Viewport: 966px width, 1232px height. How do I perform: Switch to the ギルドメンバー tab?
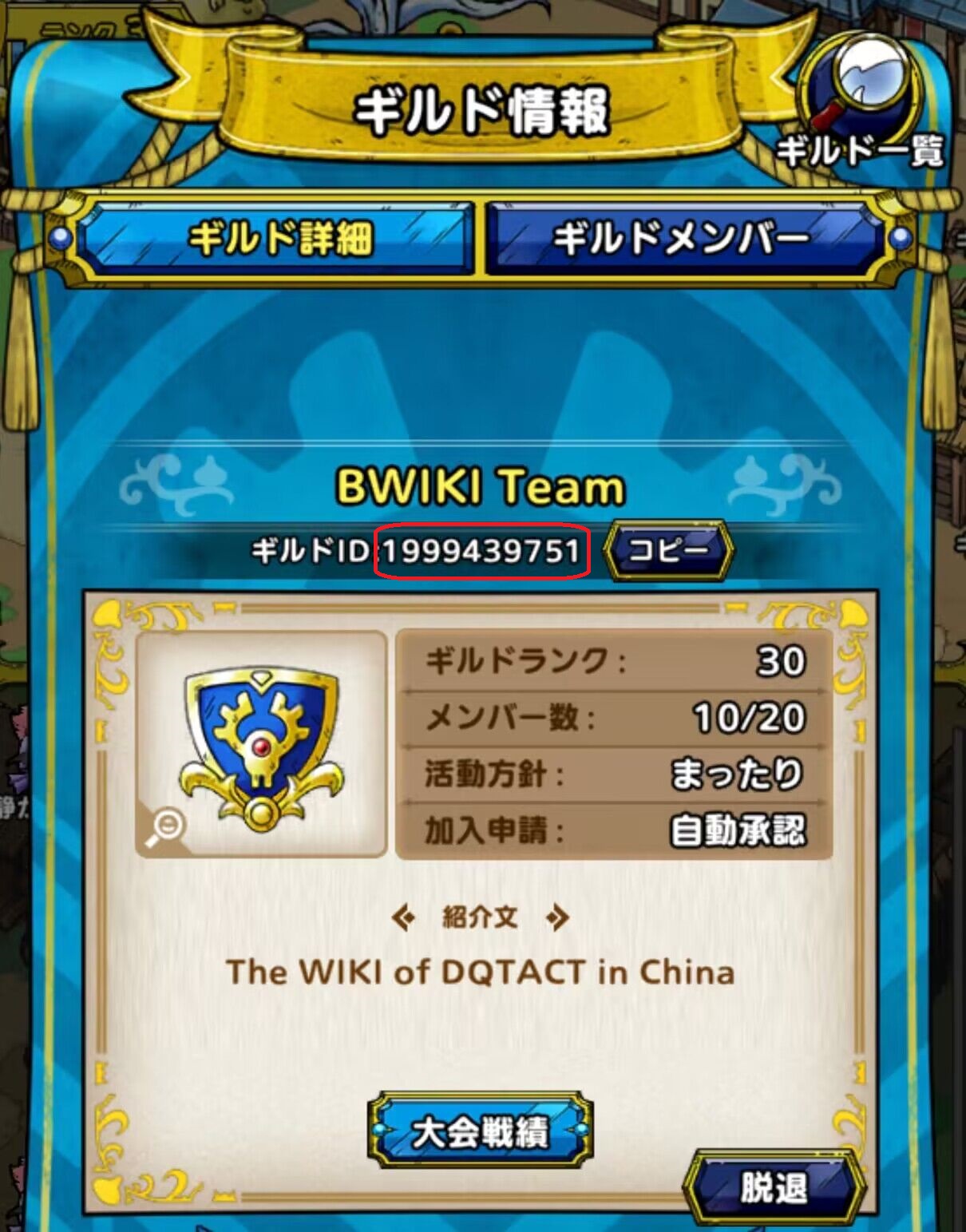[682, 238]
